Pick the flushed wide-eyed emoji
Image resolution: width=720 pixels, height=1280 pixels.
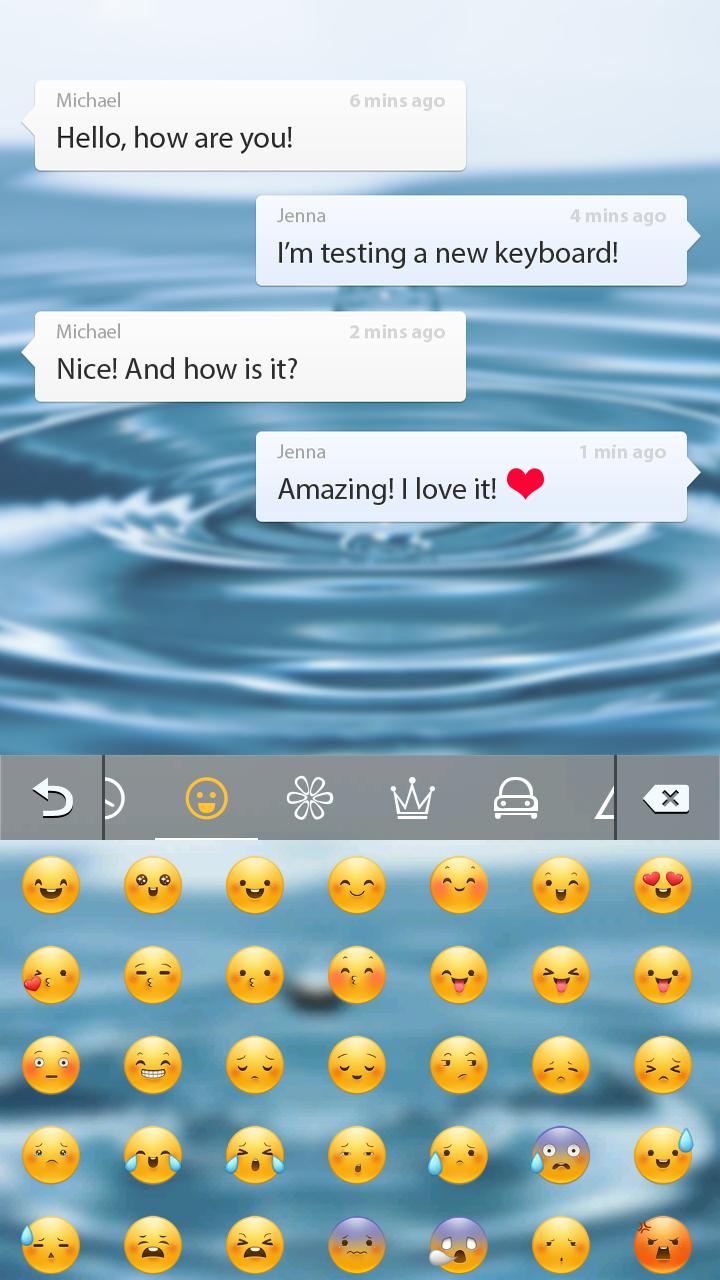pos(50,1065)
